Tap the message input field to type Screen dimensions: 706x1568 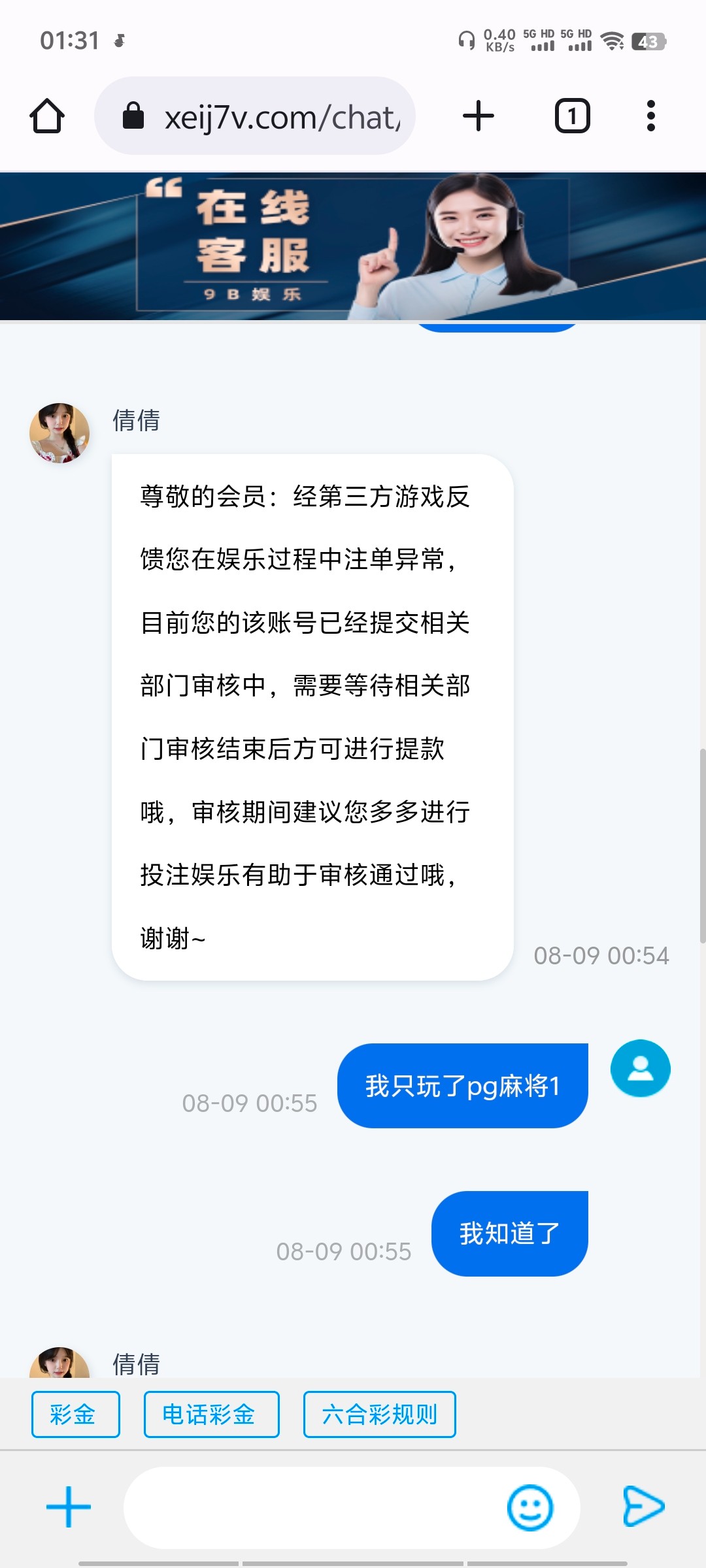[314, 1507]
